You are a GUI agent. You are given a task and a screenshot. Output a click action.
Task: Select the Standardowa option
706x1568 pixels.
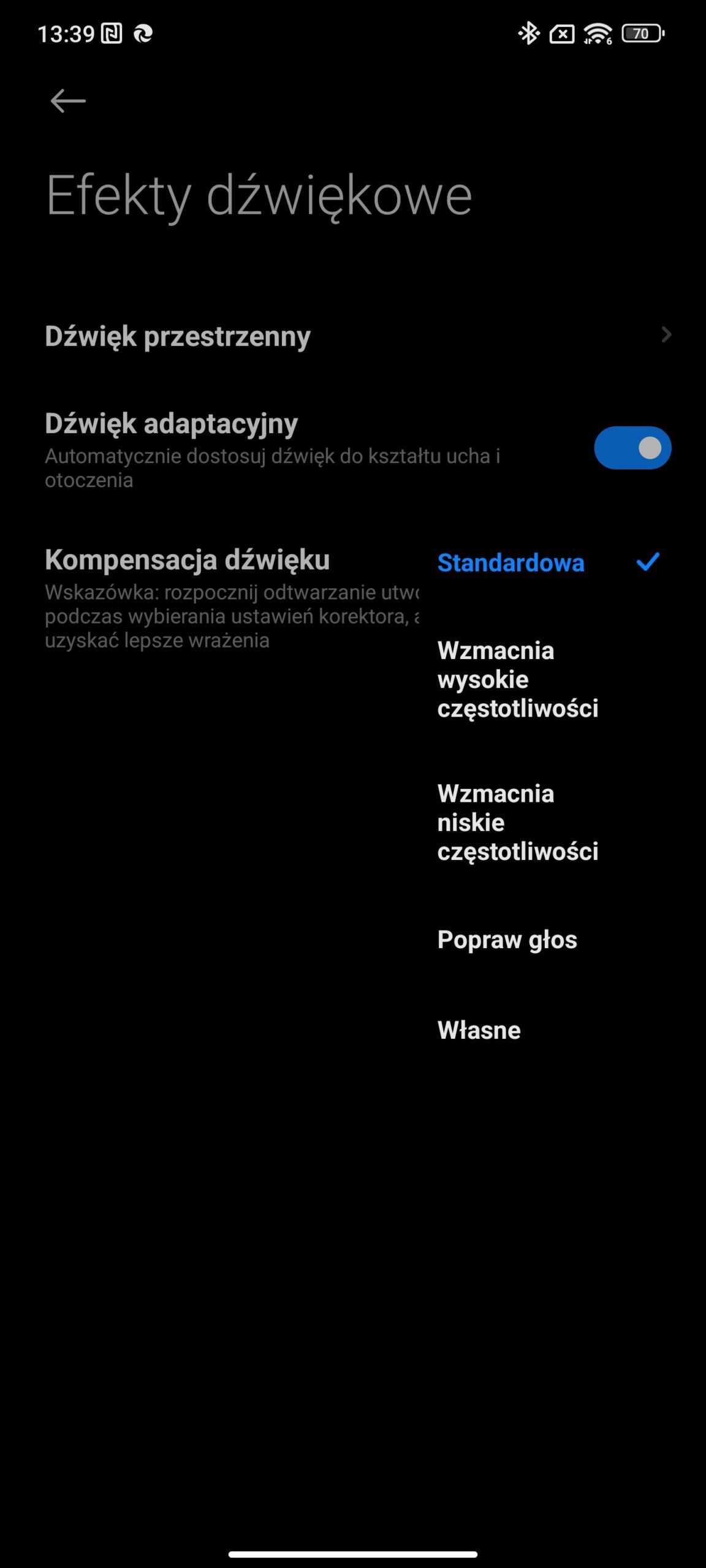511,563
